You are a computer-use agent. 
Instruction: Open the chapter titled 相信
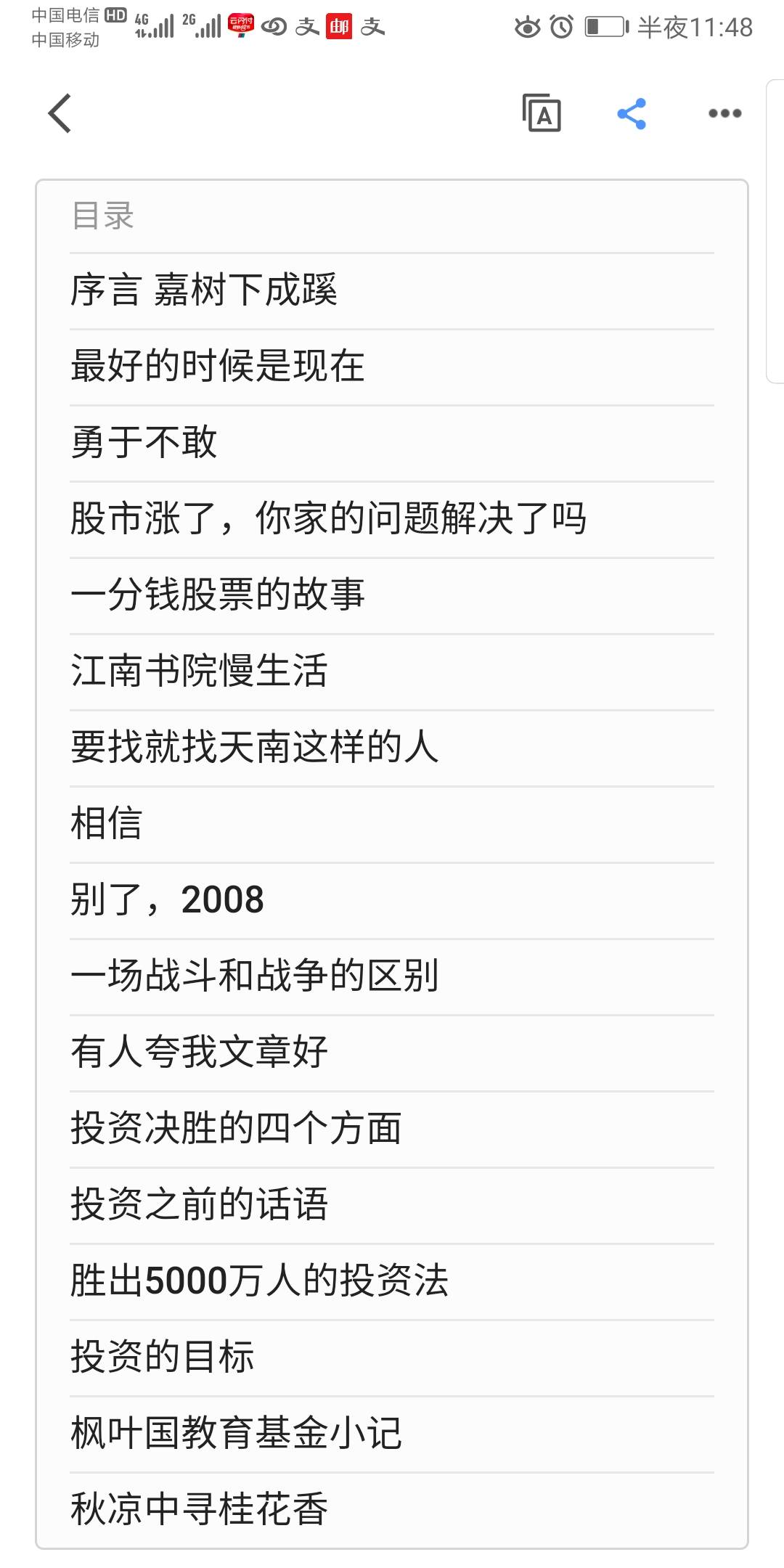pos(106,824)
